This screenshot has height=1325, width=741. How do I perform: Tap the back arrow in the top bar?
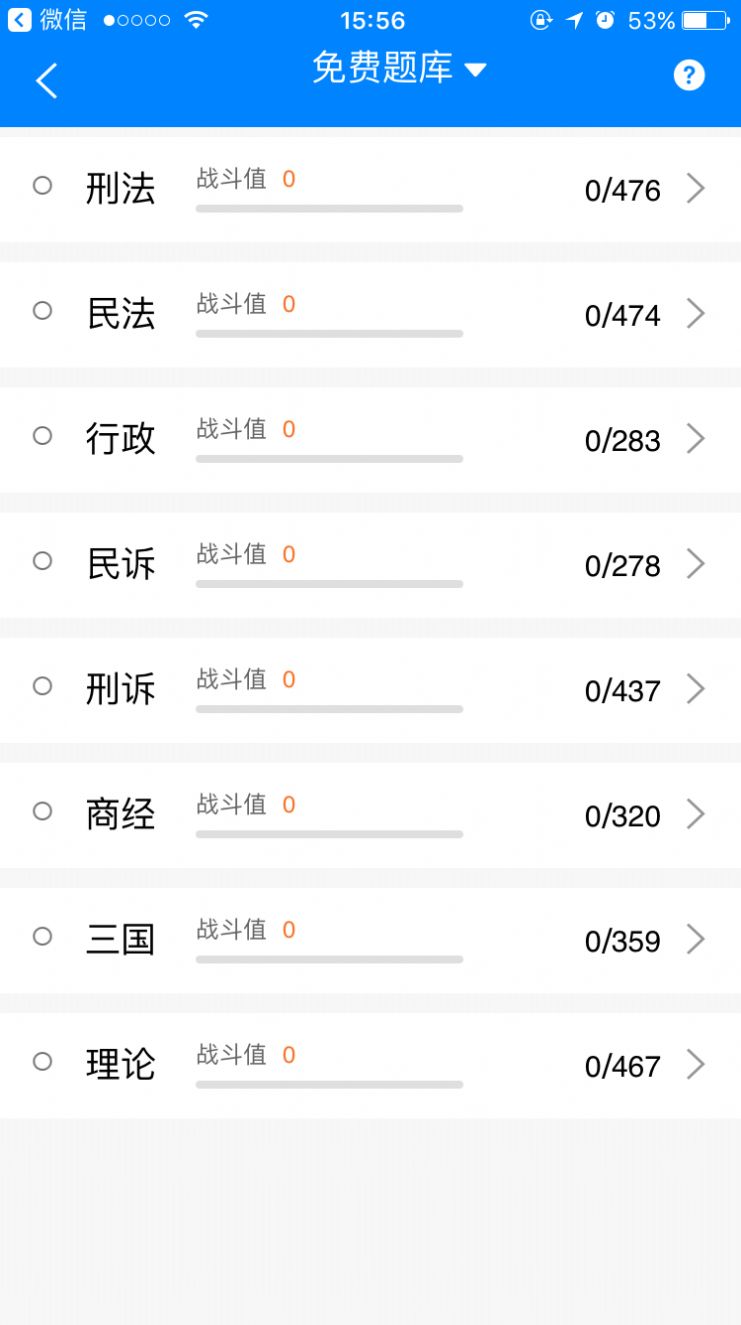(46, 80)
